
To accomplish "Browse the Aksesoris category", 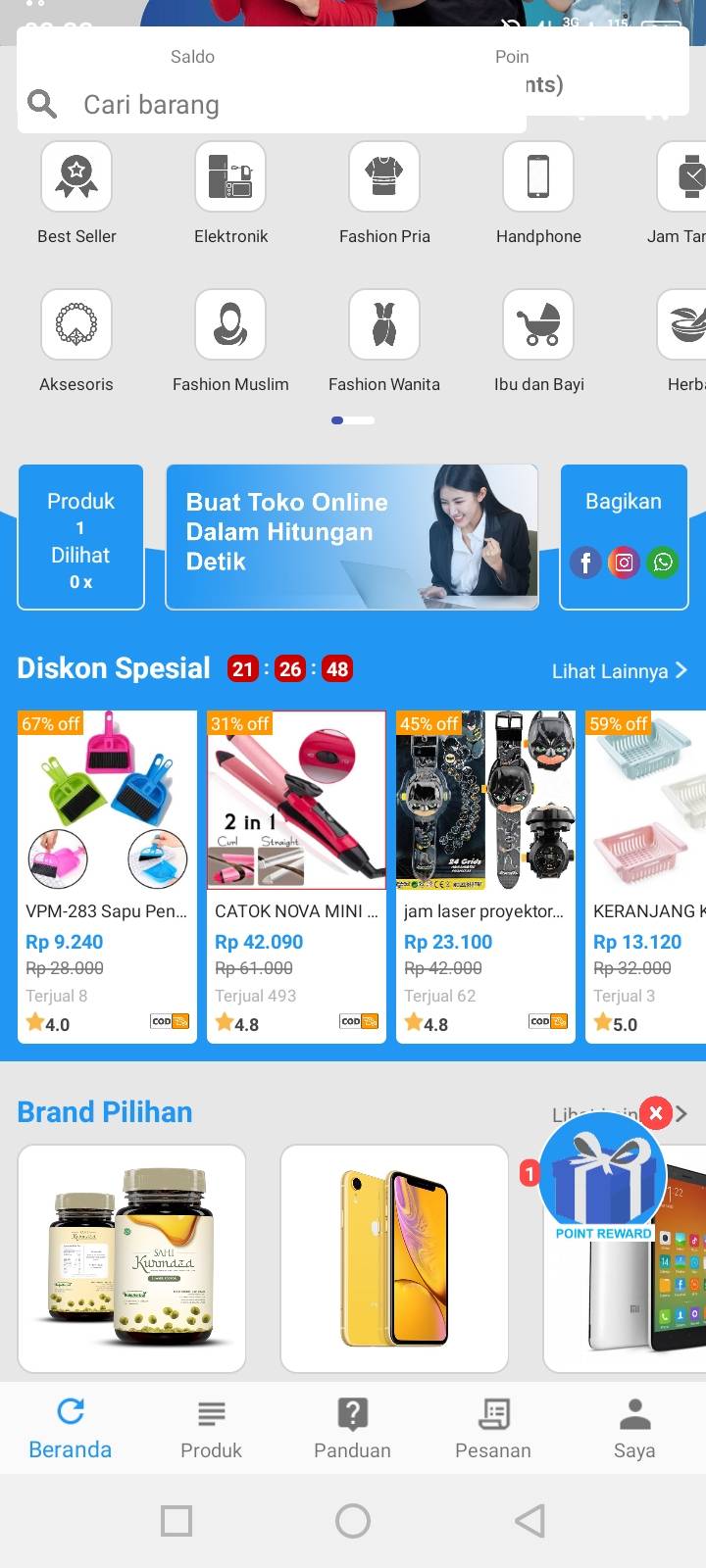I will pos(76,341).
